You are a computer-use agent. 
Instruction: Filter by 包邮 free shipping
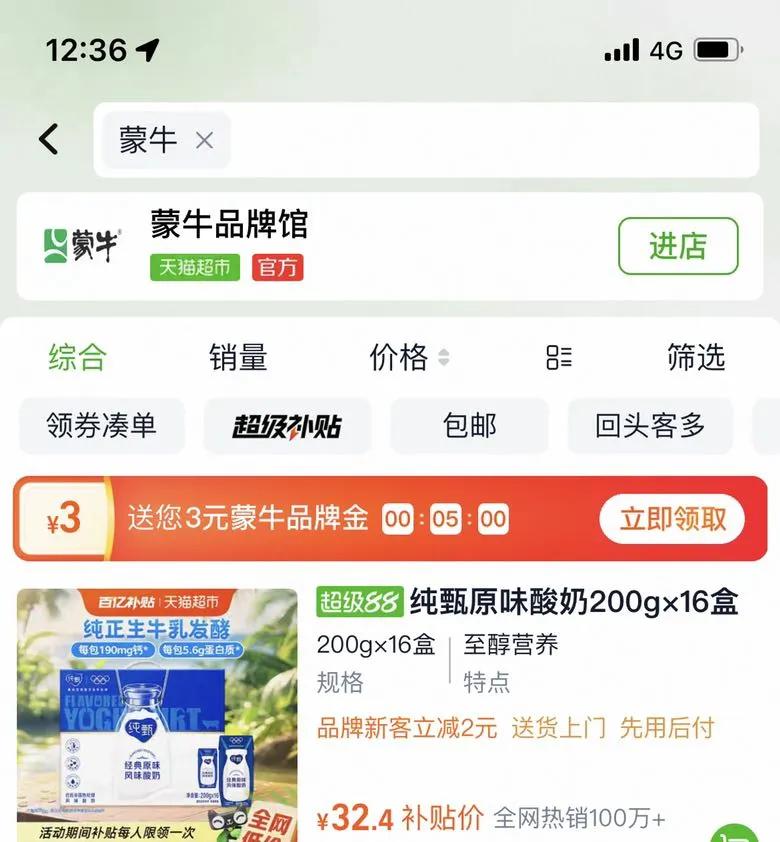pos(470,426)
